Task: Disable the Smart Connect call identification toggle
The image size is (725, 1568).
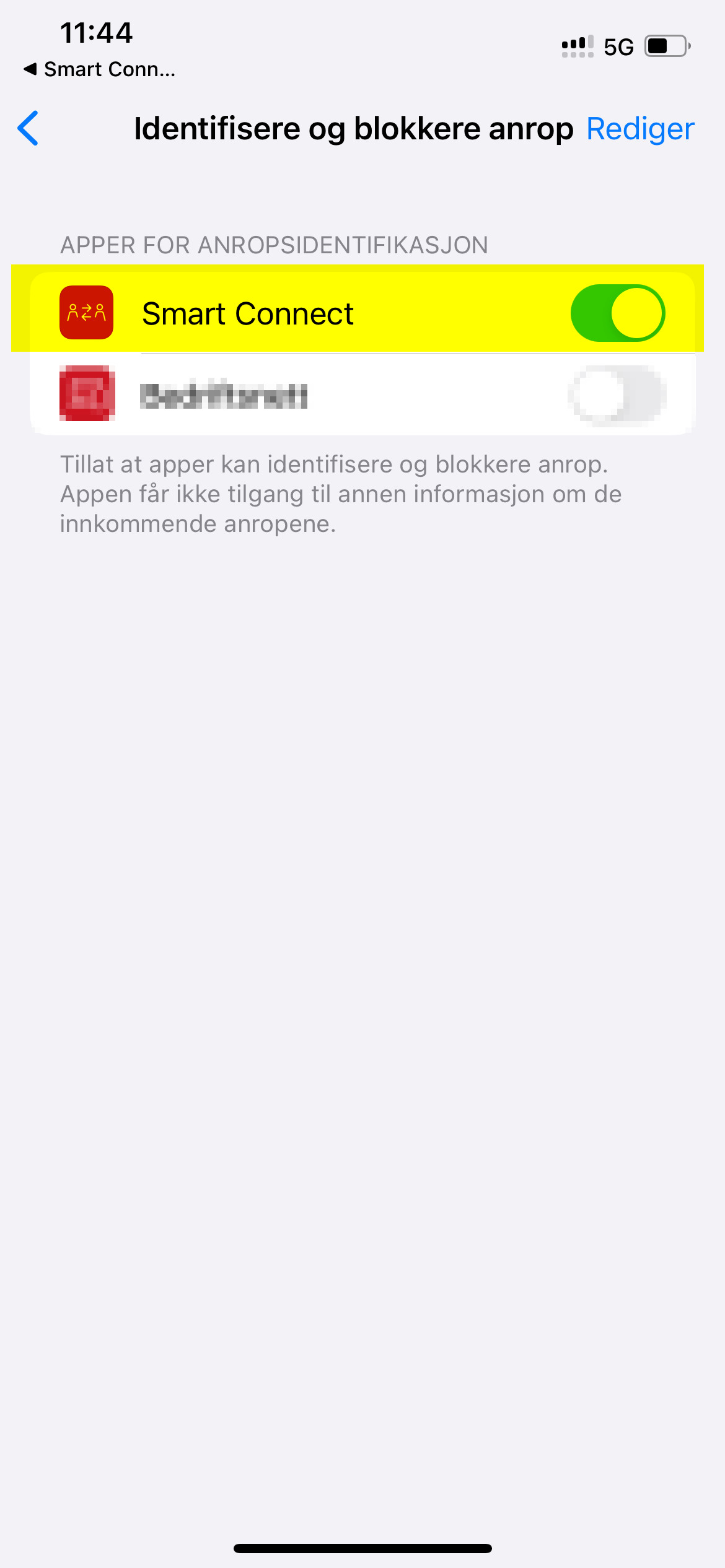Action: click(x=617, y=313)
